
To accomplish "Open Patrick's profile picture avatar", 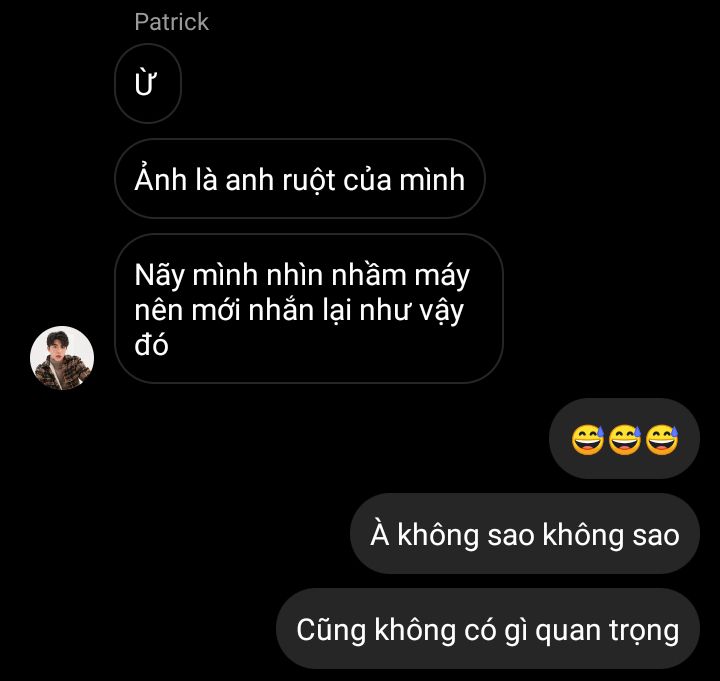I will 62,357.
